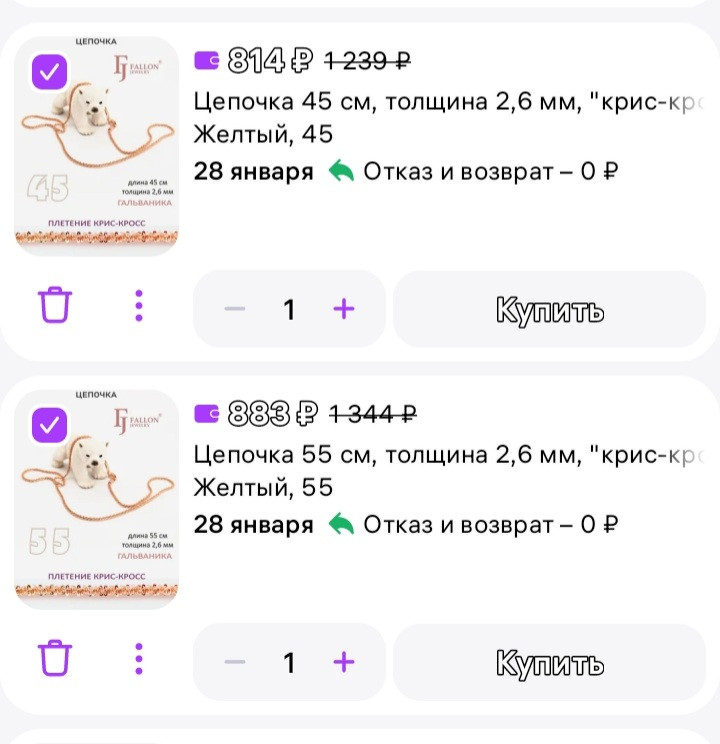Delete the 45 cm chain from cart
The height and width of the screenshot is (744, 720).
pyautogui.click(x=56, y=306)
